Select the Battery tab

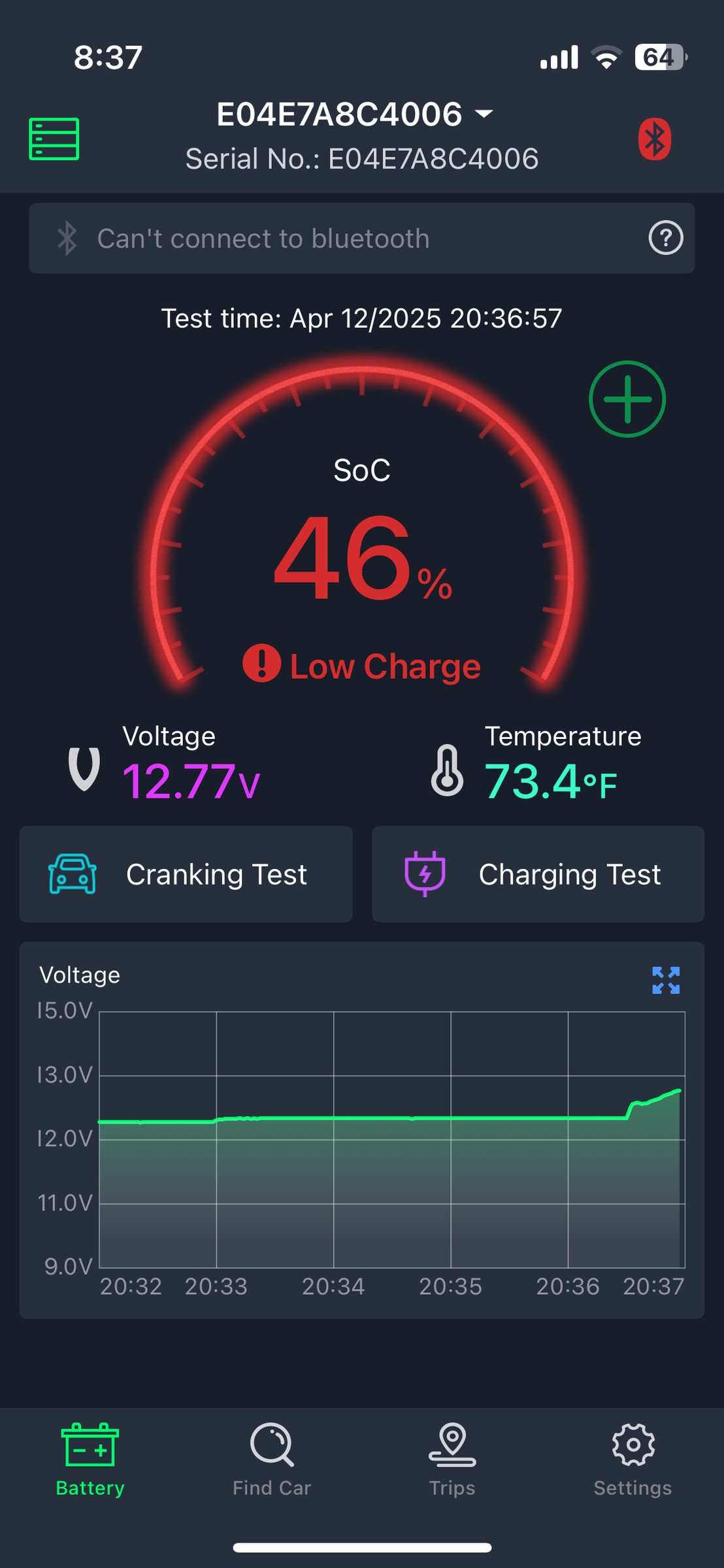90,1460
